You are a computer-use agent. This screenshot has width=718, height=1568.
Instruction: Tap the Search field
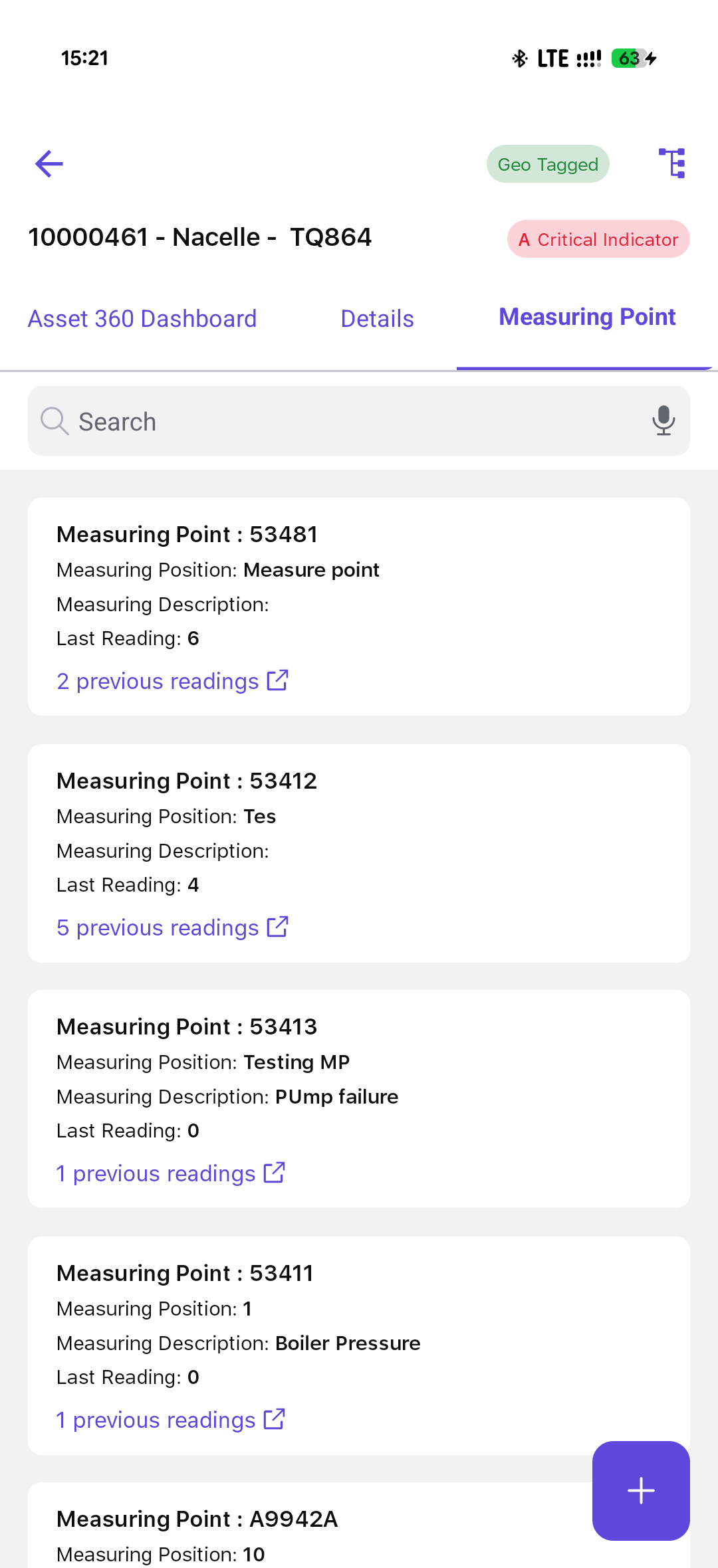(346, 421)
